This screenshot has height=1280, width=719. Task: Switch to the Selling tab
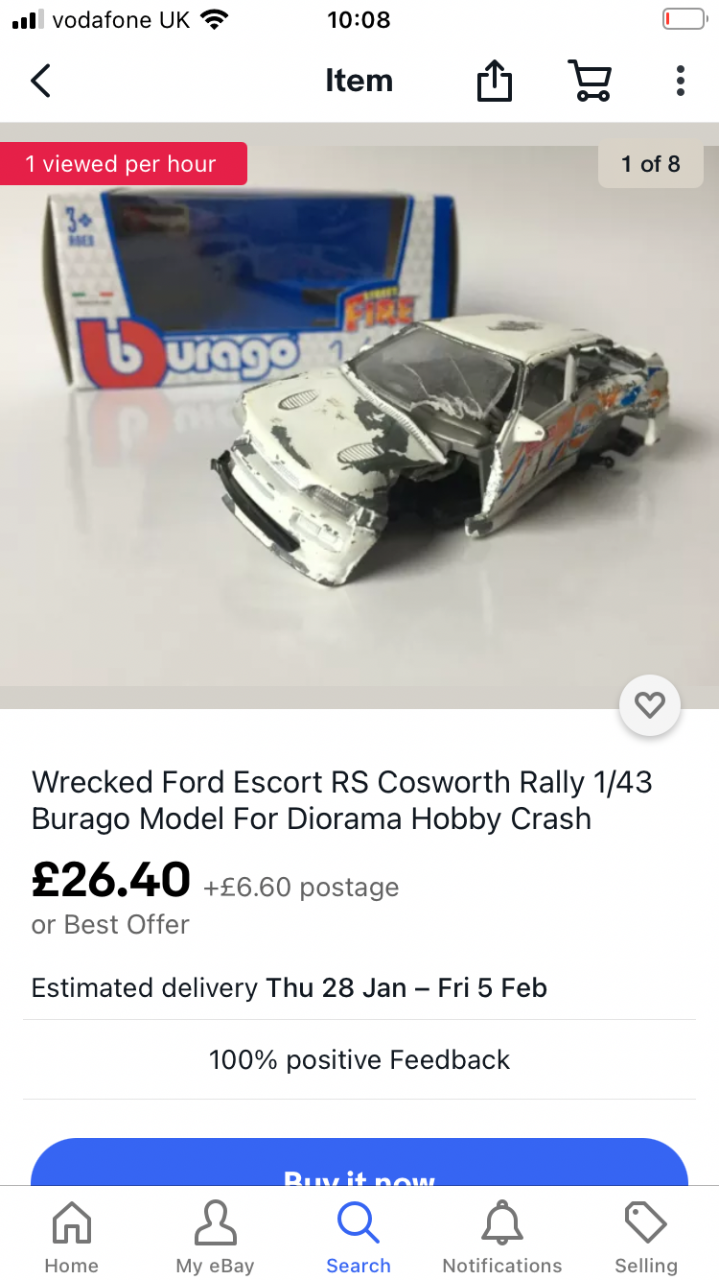[646, 1238]
